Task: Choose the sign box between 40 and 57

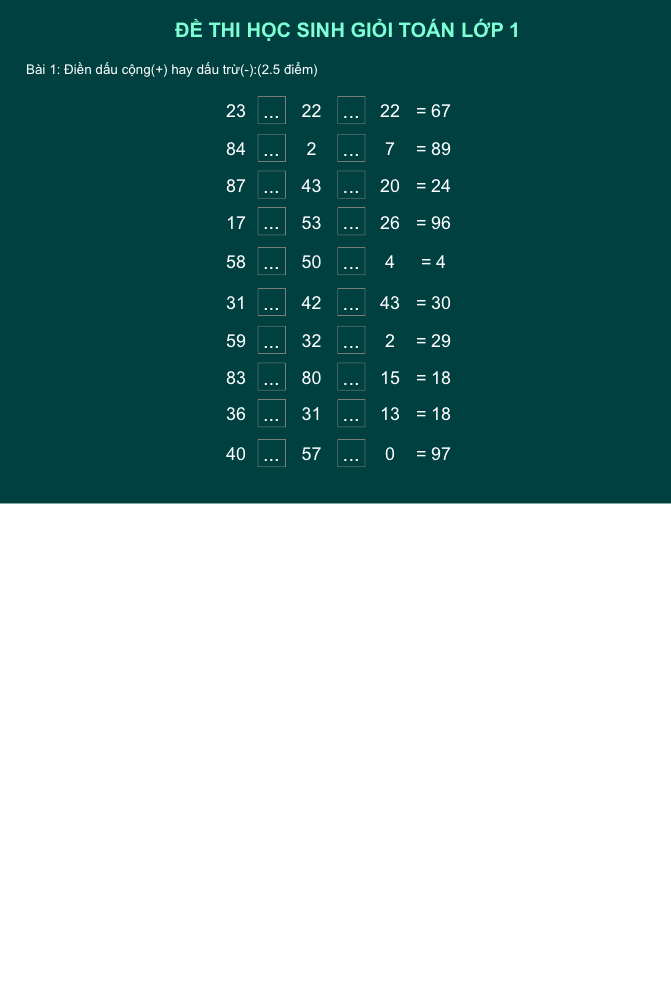Action: click(272, 453)
